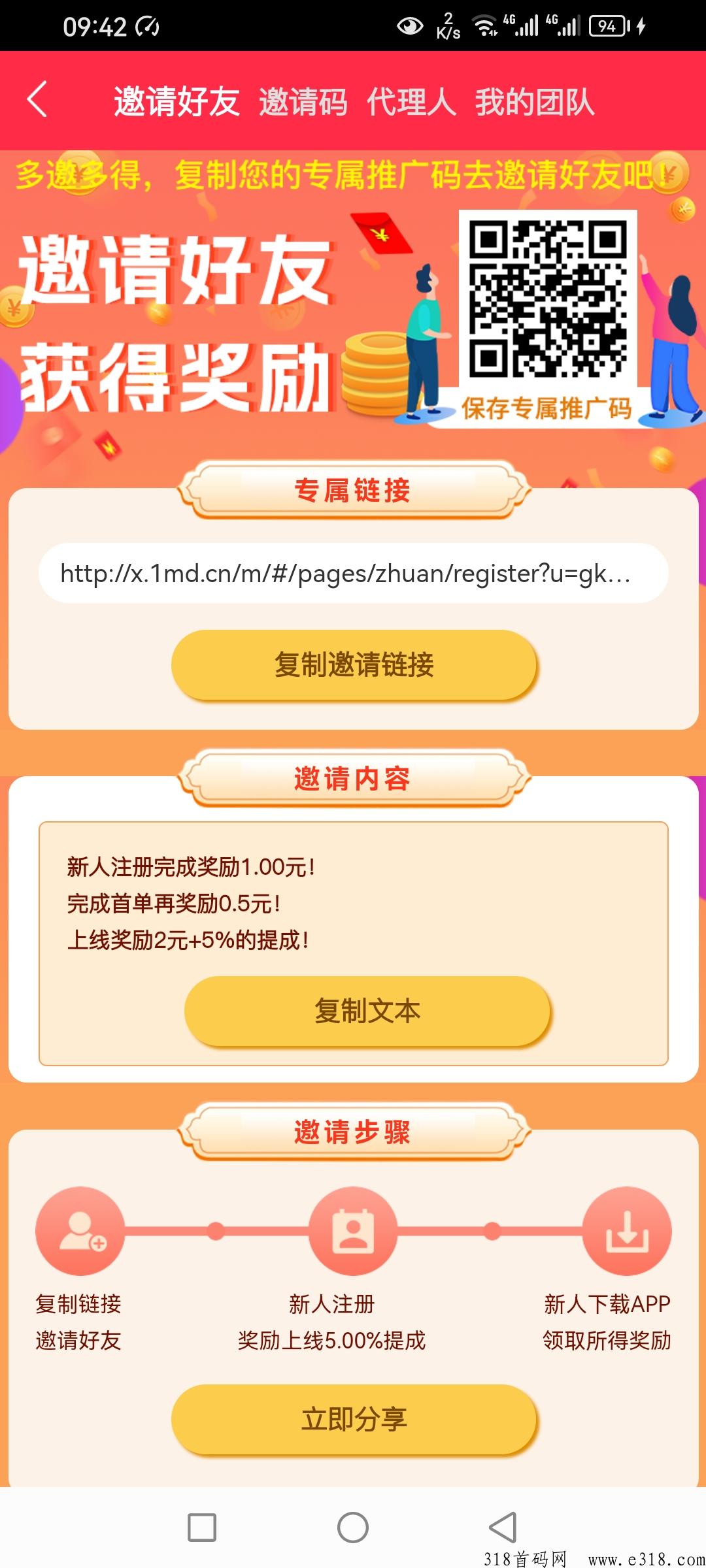
Task: Tap the back arrow at top left
Action: (x=37, y=98)
